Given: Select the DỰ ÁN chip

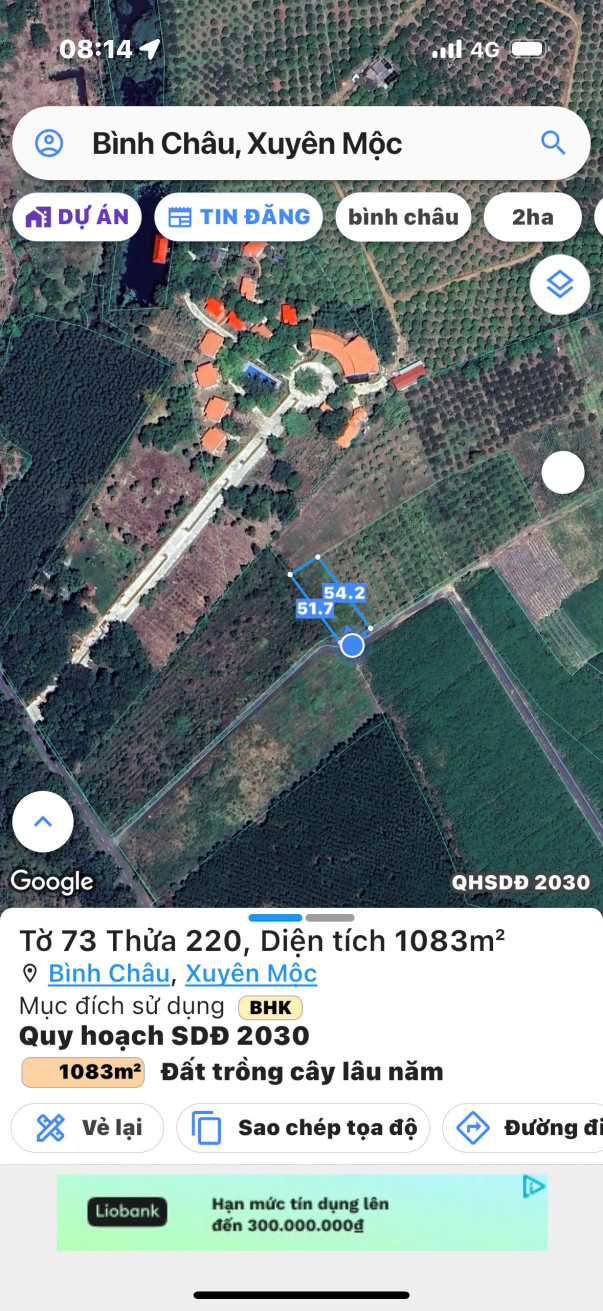Looking at the screenshot, I should 77,217.
